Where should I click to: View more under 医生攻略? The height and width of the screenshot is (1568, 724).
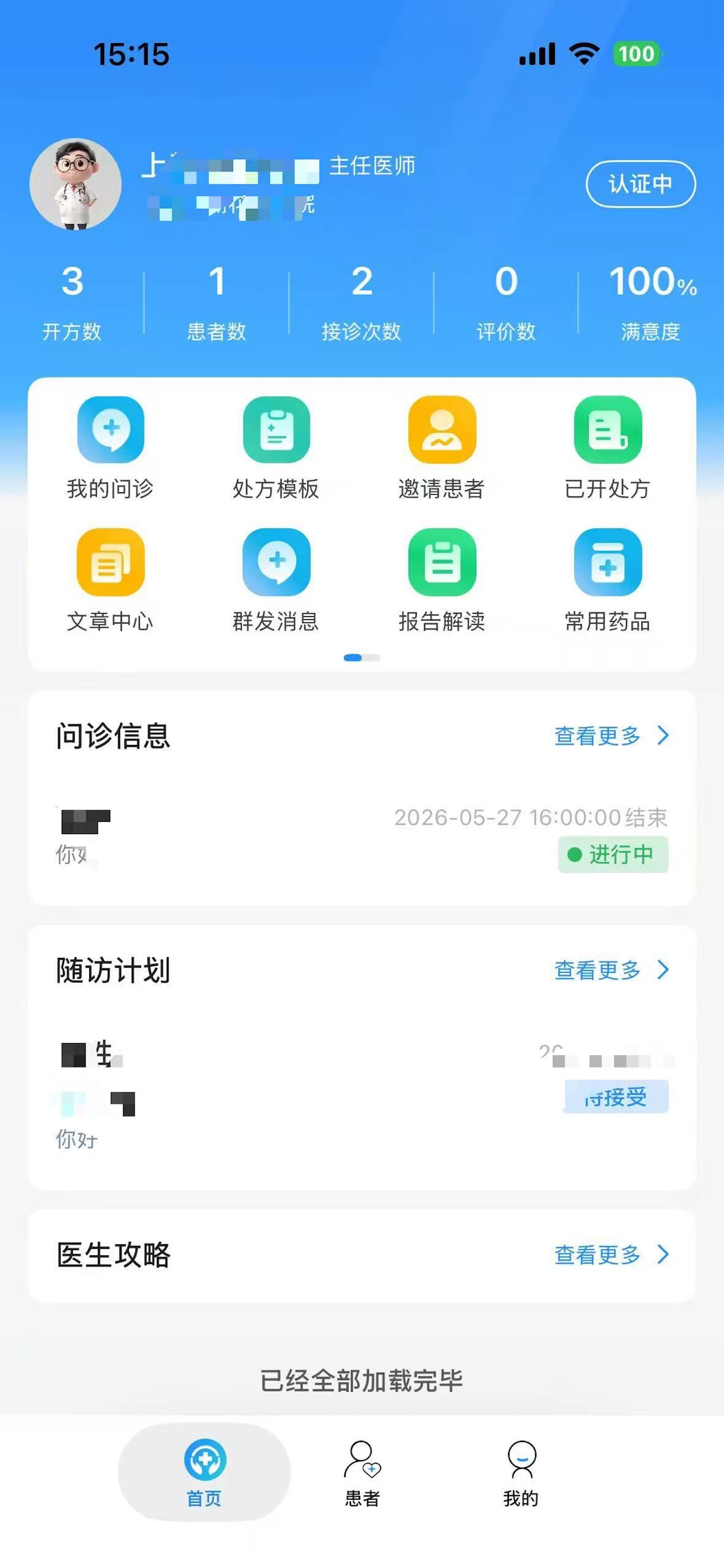(611, 1255)
